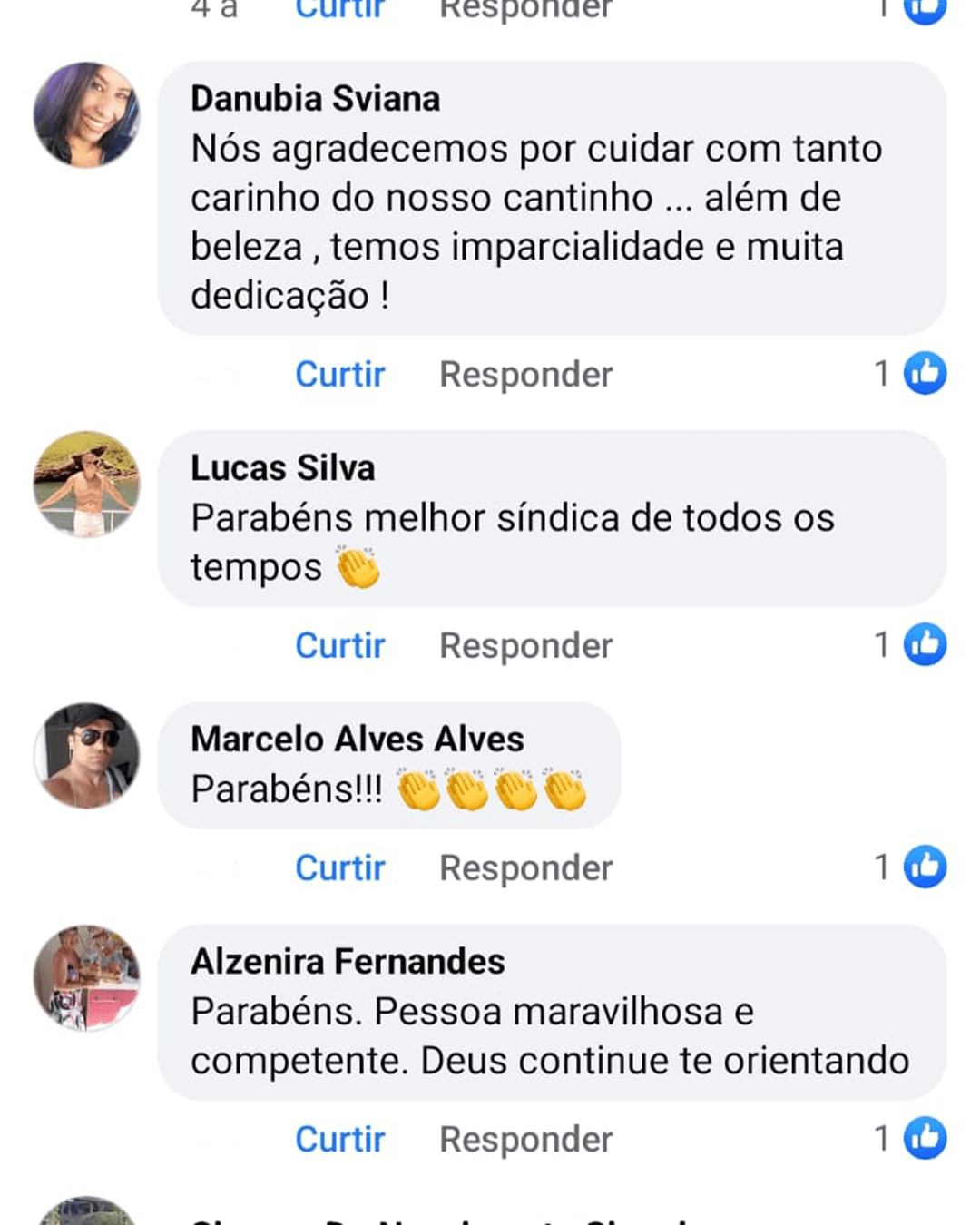Reply to Danubia Sviana's comment

(x=525, y=374)
